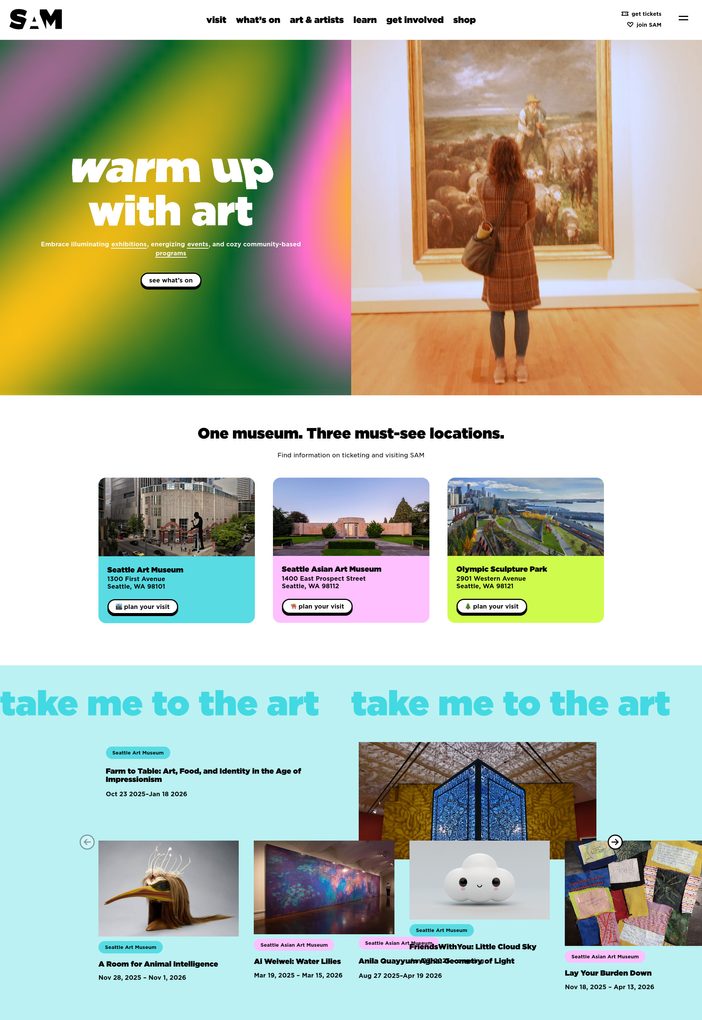Visit the shop page
Screen dimensions: 702x1020
(464, 20)
